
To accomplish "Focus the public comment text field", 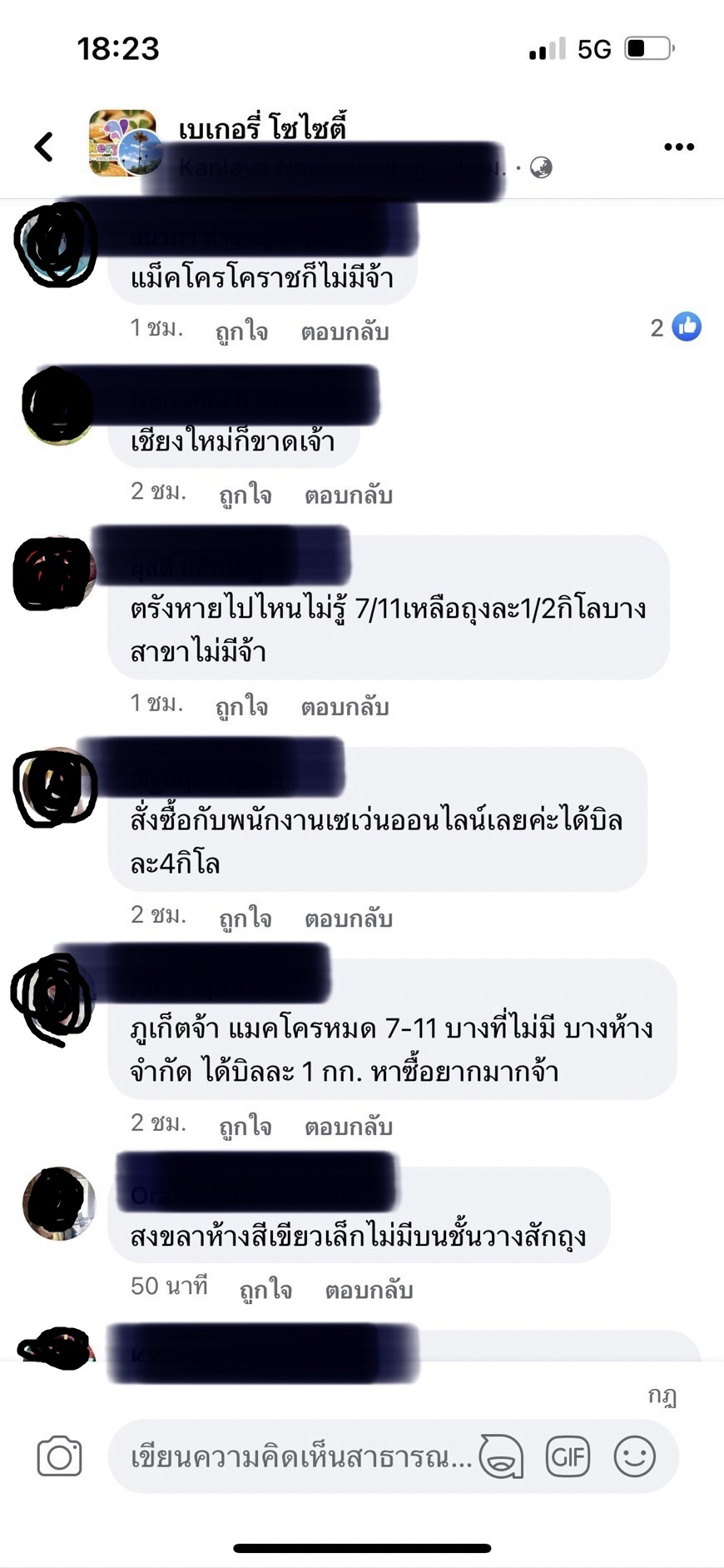I will pos(300,1456).
